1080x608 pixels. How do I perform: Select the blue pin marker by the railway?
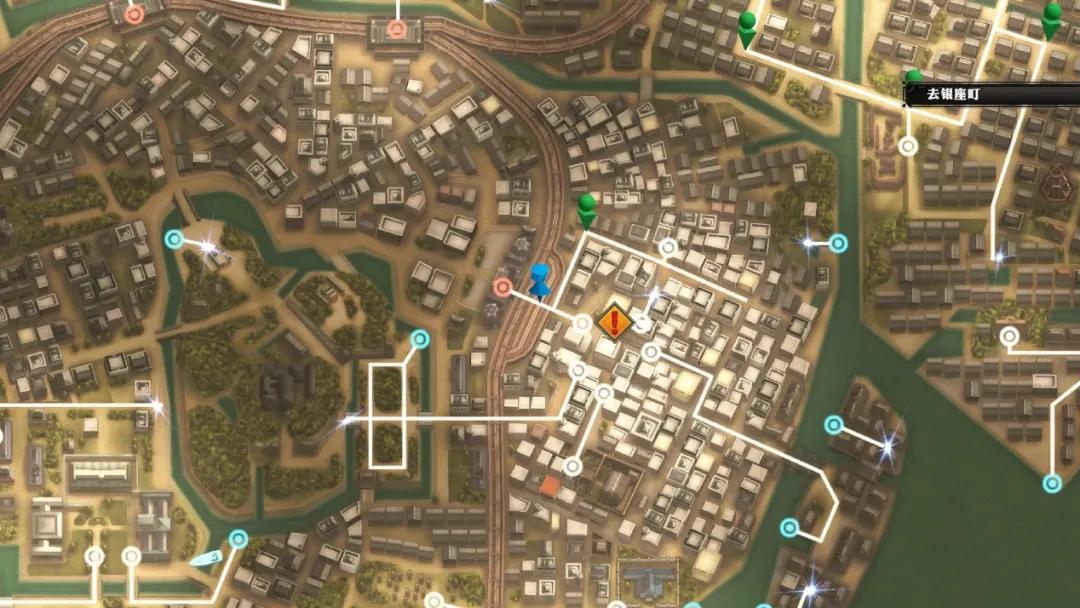pos(540,280)
